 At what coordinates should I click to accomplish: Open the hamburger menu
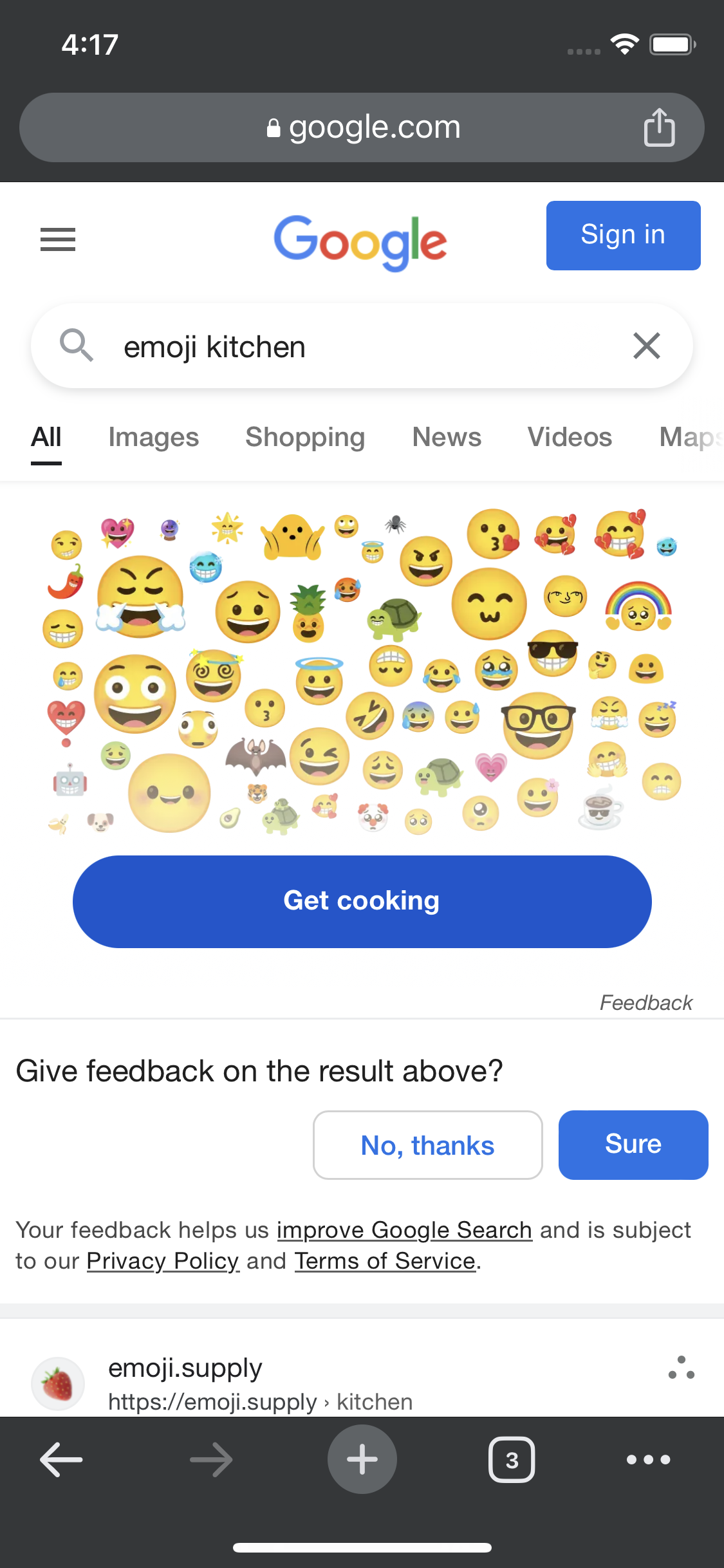tap(57, 239)
